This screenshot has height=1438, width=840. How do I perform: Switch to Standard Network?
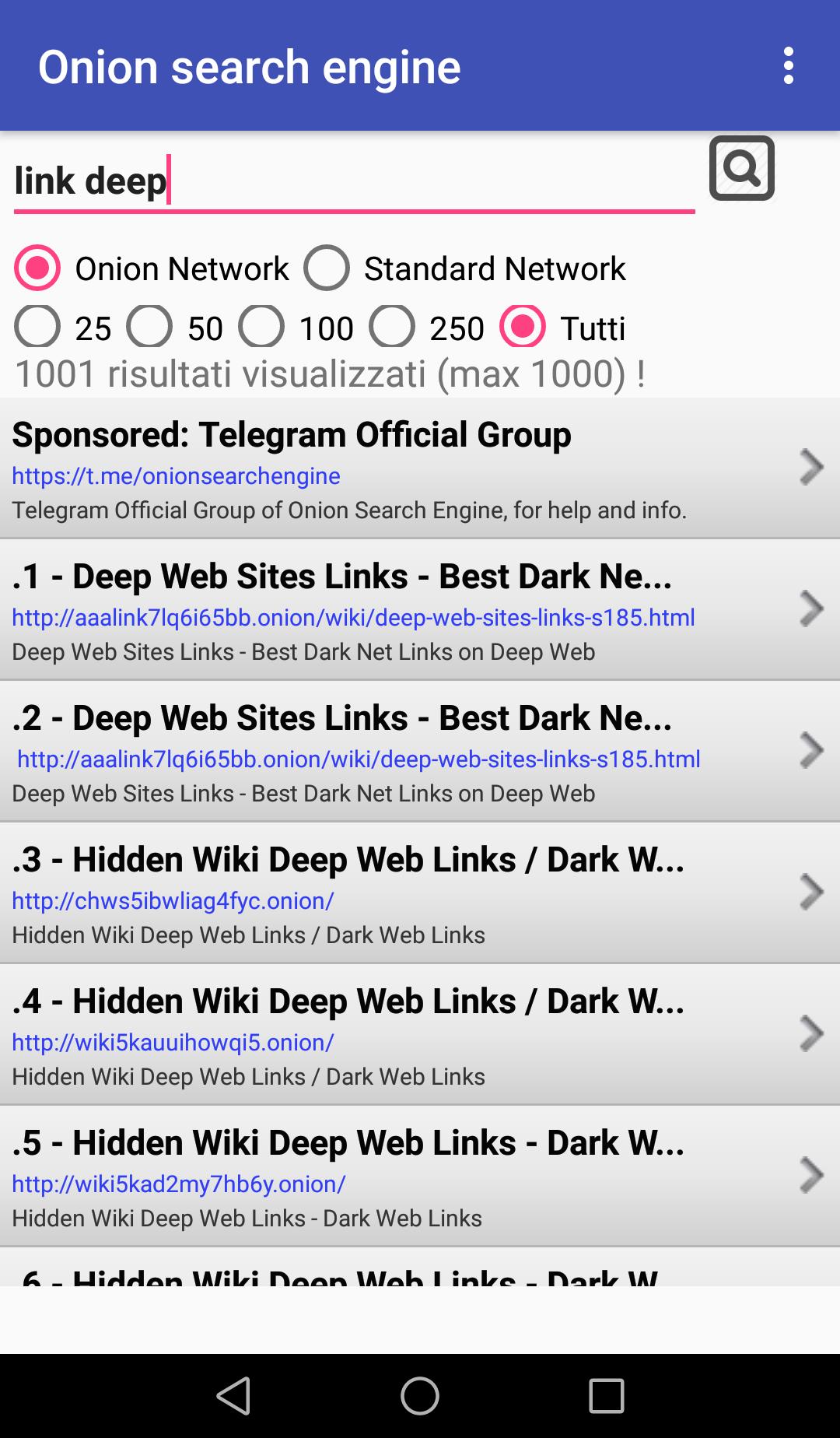click(464, 268)
